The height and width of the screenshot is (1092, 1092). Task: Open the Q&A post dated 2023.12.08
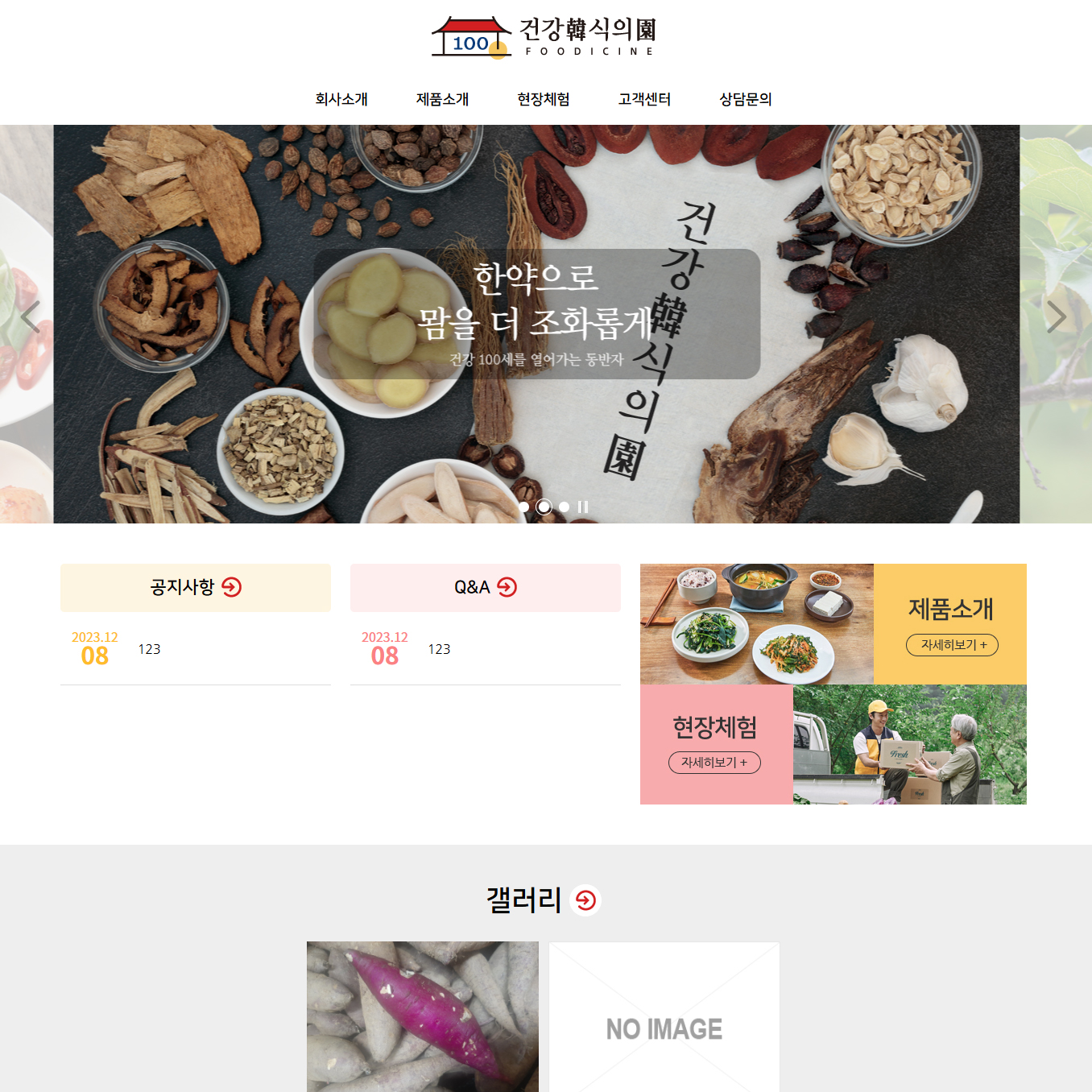click(439, 649)
